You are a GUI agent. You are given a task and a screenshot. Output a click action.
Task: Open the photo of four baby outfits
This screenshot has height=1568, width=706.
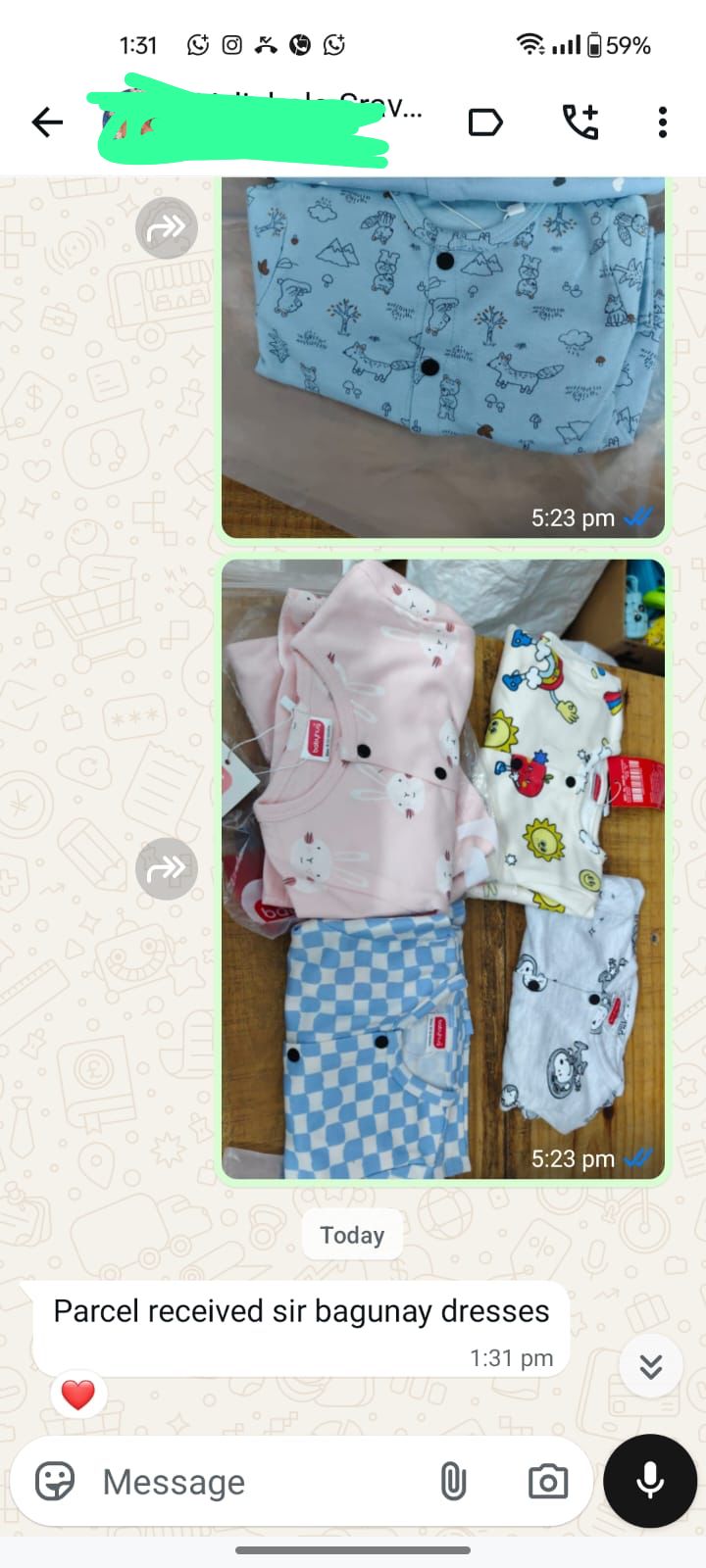(443, 867)
